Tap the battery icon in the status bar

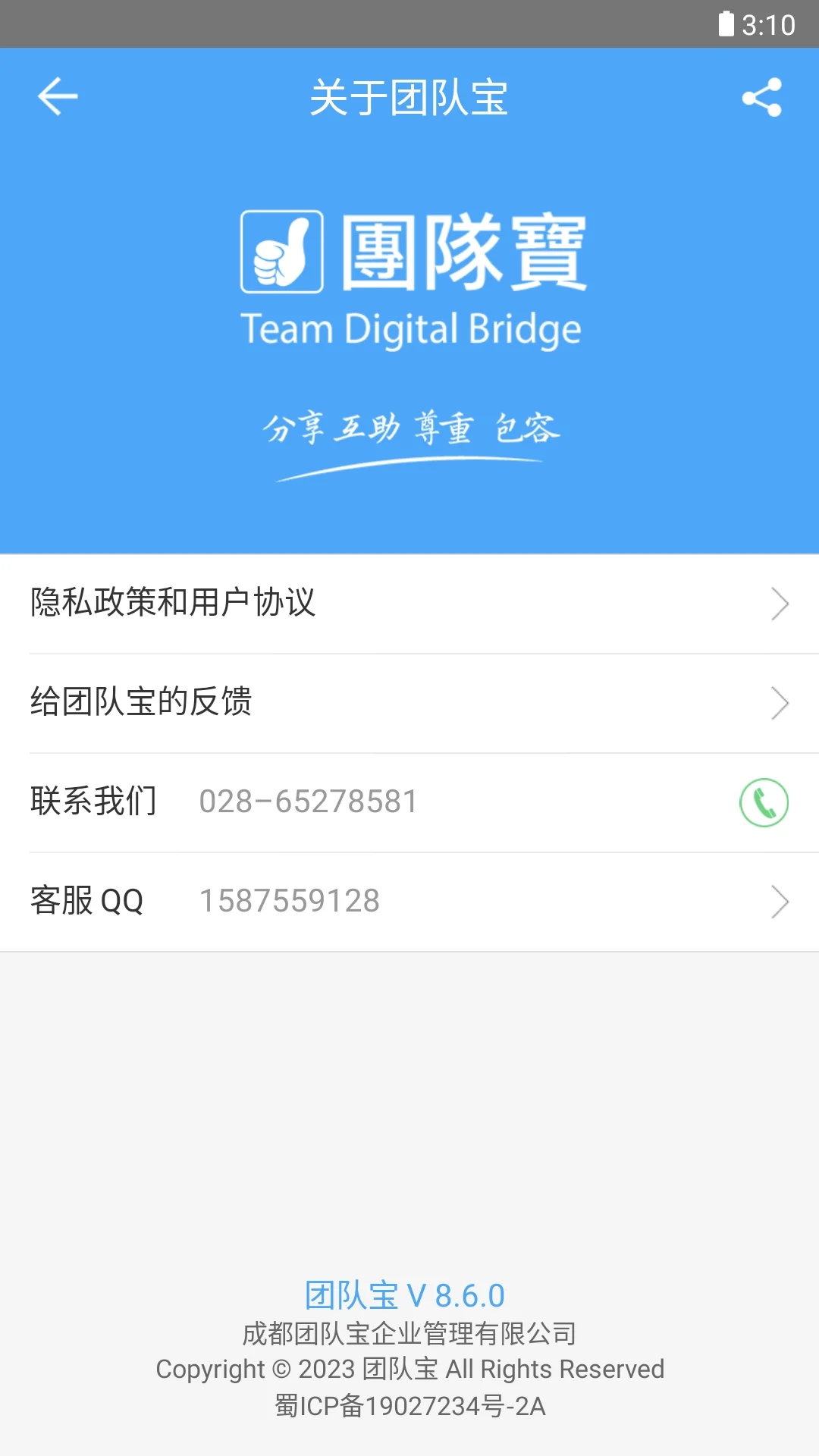(x=726, y=23)
